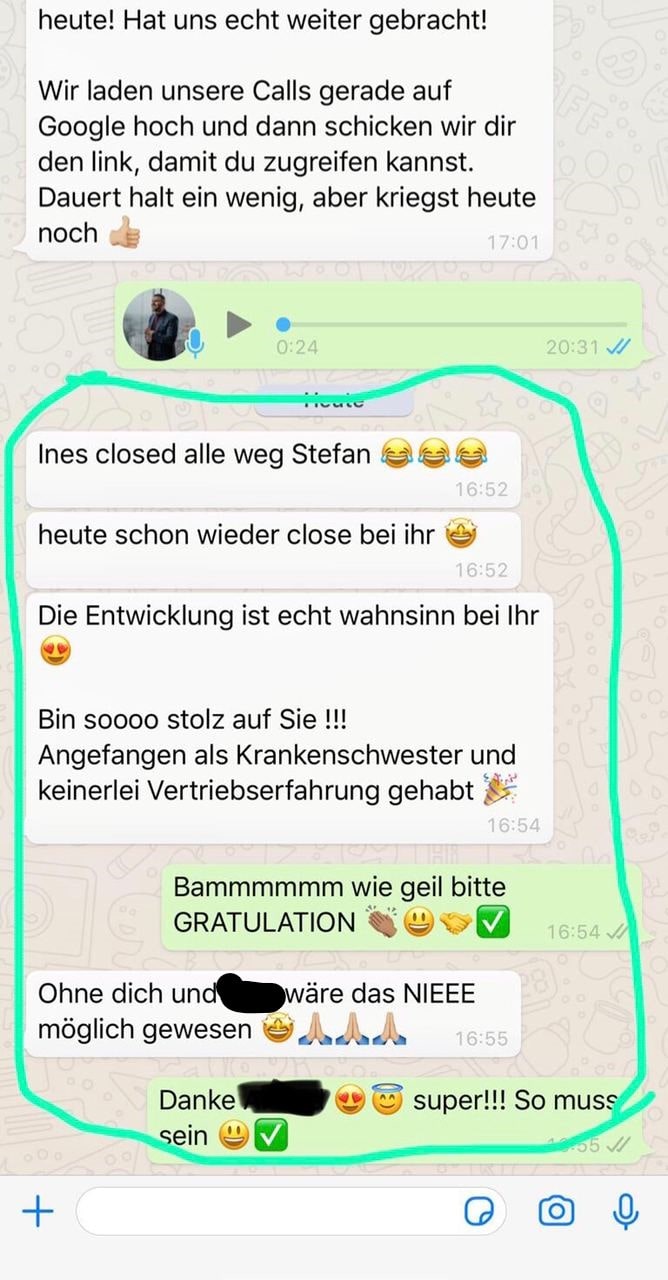Image resolution: width=668 pixels, height=1280 pixels.
Task: Play the 0:24 voice message
Action: pyautogui.click(x=238, y=323)
